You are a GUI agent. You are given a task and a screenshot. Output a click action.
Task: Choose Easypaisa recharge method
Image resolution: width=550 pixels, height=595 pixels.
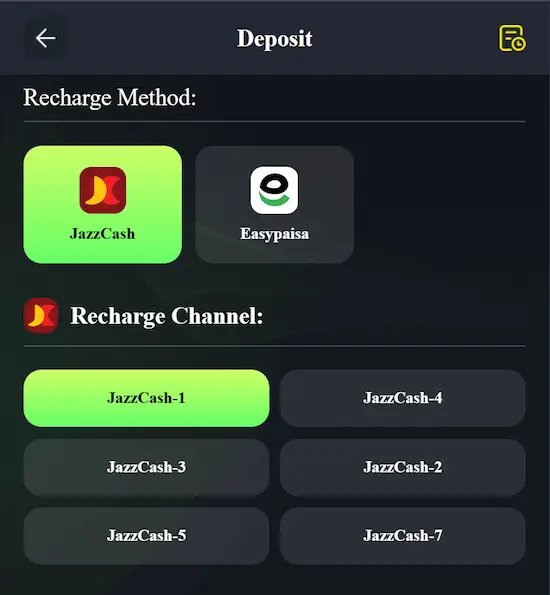(x=274, y=205)
